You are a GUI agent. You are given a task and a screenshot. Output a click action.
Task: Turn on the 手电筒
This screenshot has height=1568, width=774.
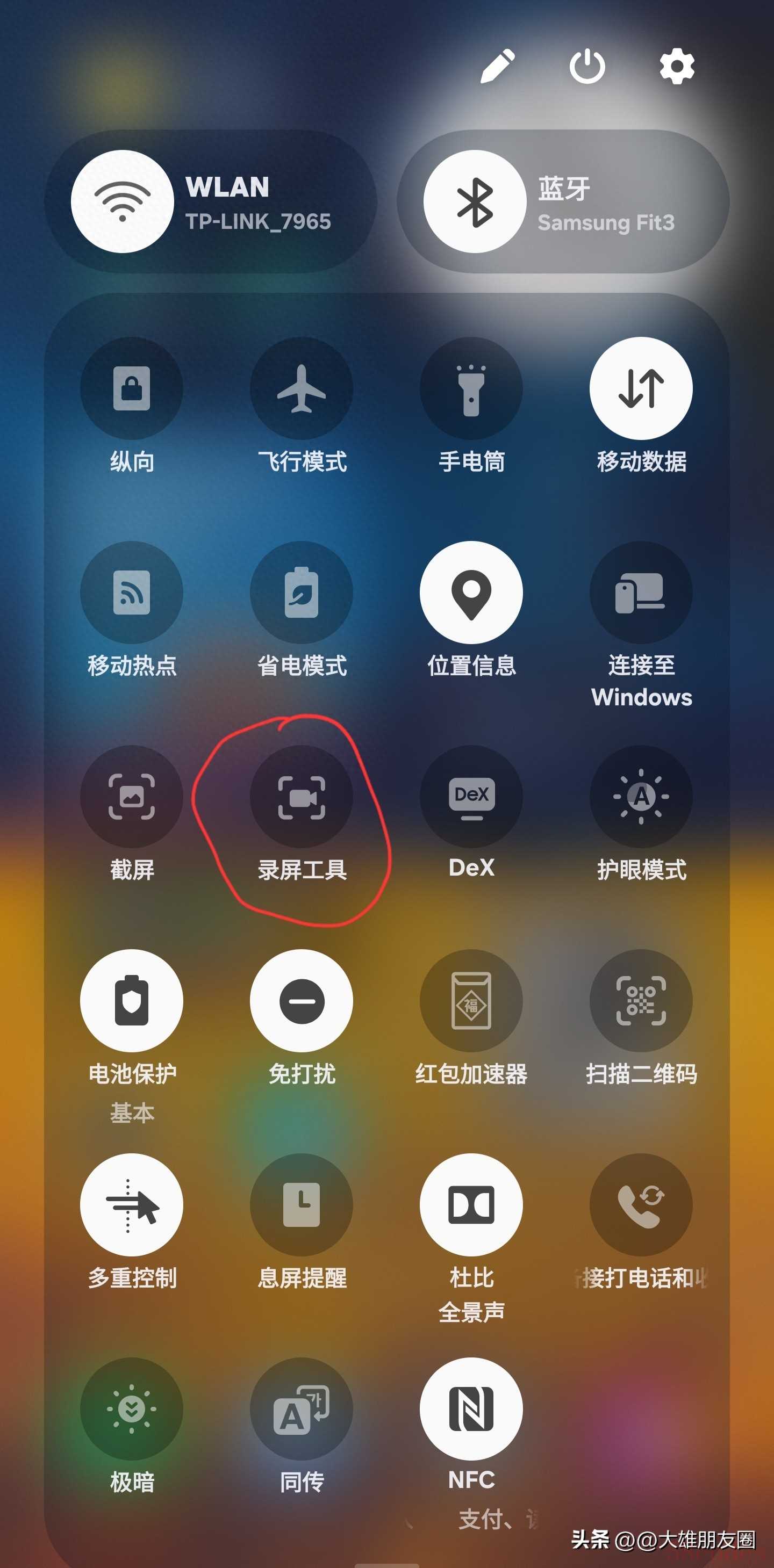(x=471, y=388)
